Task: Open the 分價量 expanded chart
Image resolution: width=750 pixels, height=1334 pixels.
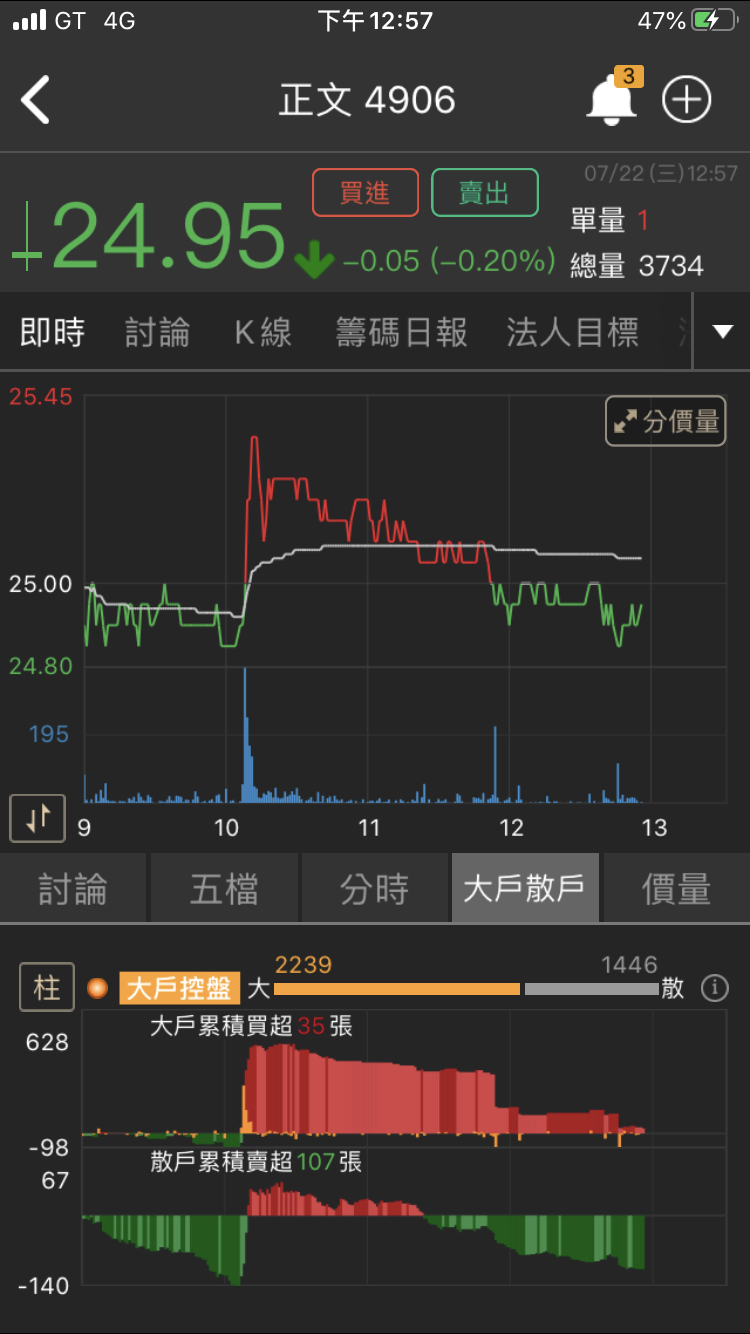Action: coord(666,421)
